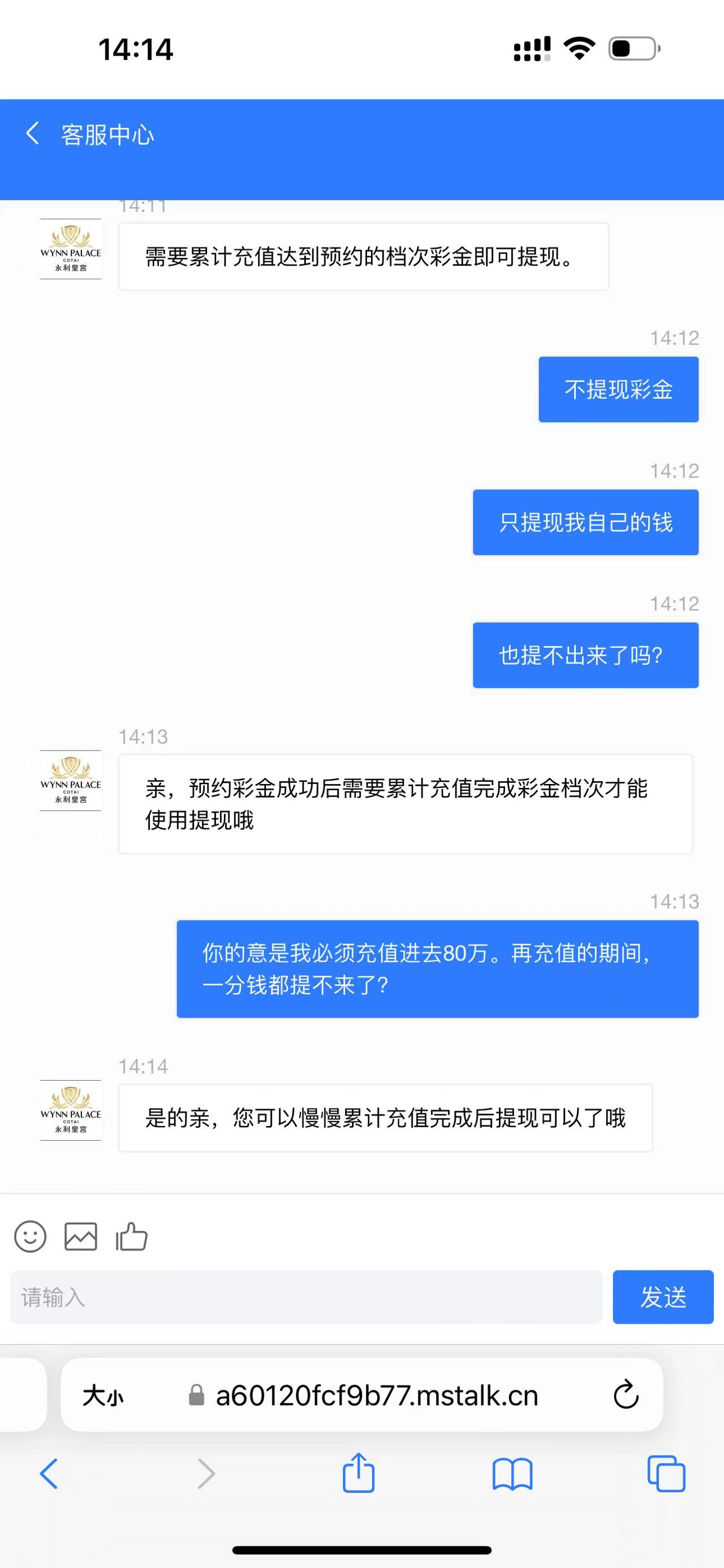Focus the 请输入 message field
The height and width of the screenshot is (1568, 724).
tap(305, 1297)
